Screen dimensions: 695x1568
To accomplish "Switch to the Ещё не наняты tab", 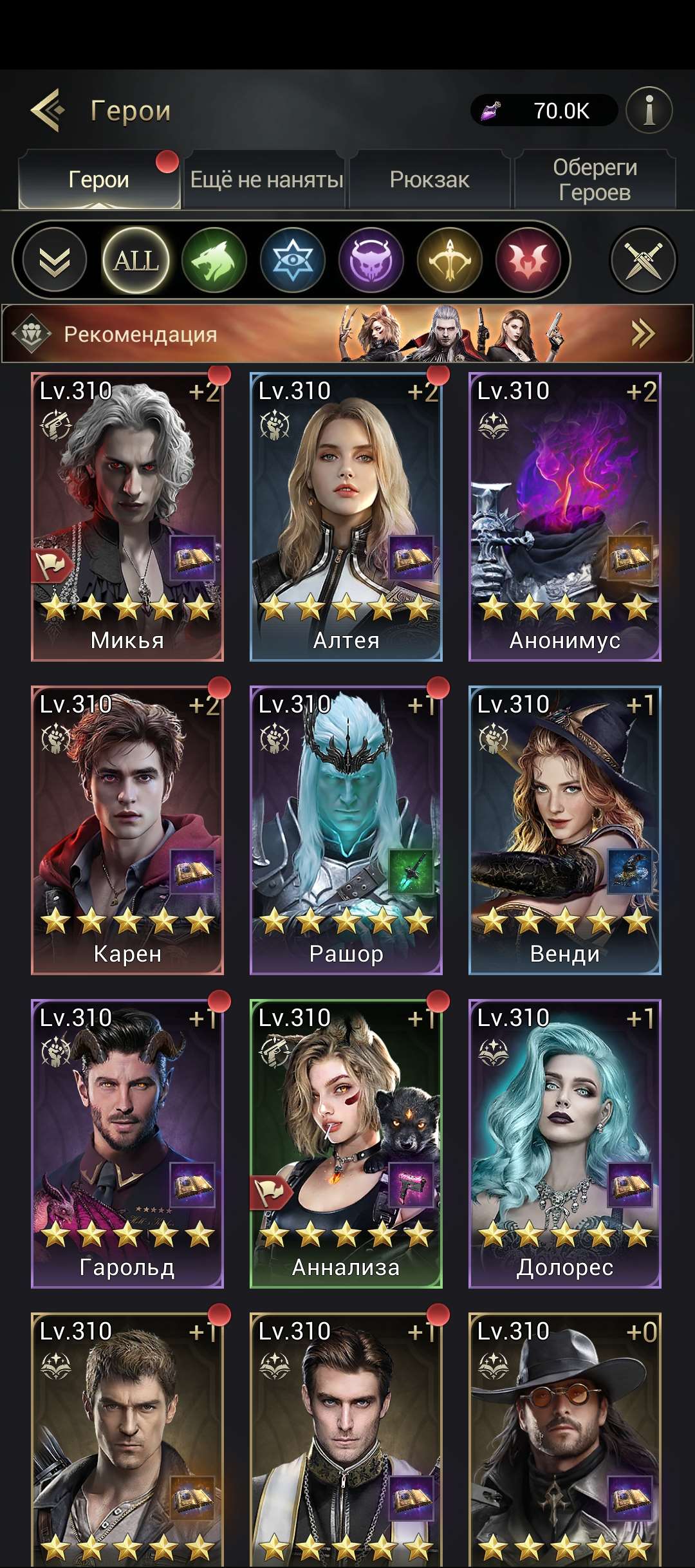I will tap(266, 180).
